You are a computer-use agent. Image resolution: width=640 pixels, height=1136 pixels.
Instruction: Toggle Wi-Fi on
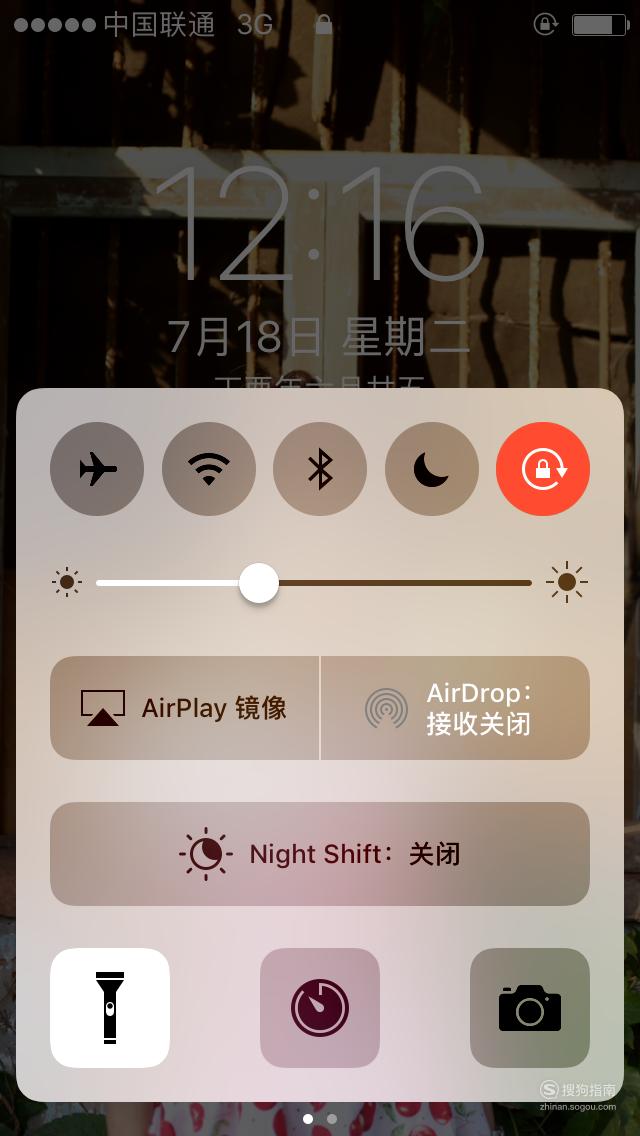tap(209, 469)
